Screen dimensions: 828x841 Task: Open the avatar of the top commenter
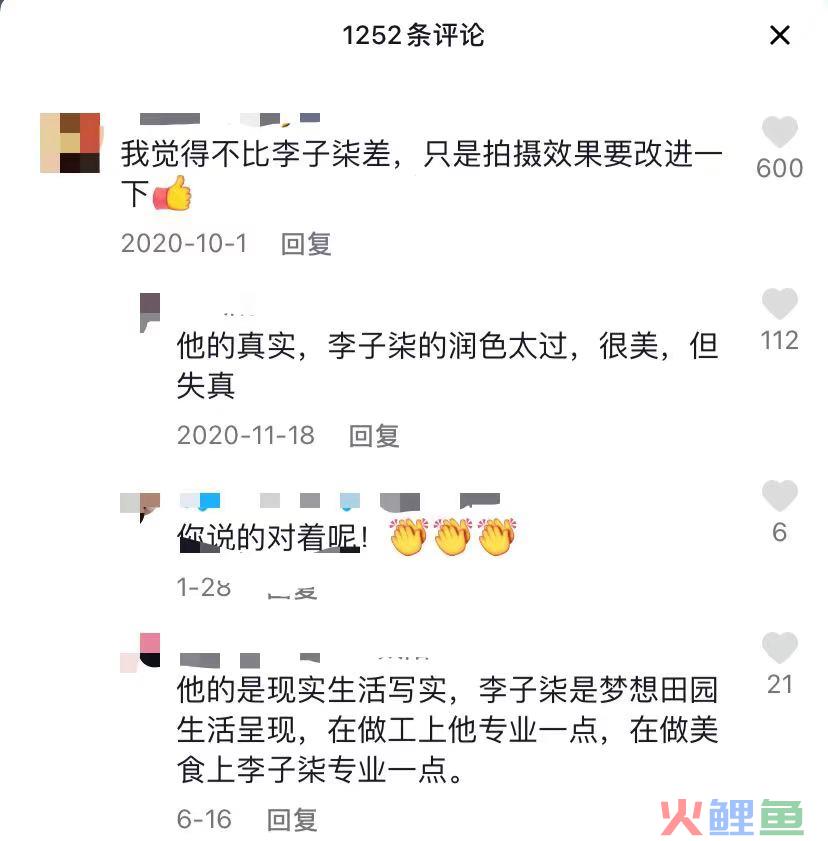click(70, 143)
